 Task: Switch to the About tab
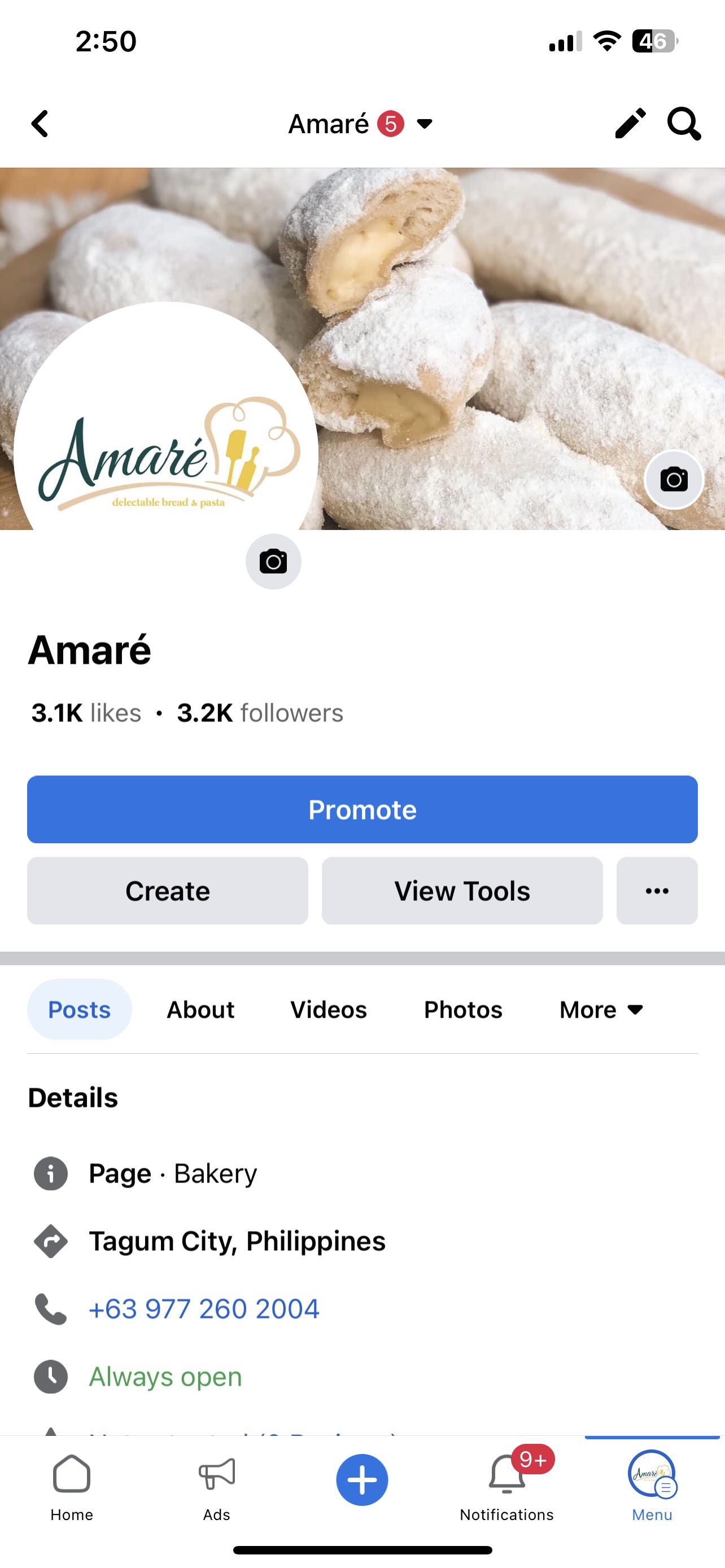pos(200,1010)
